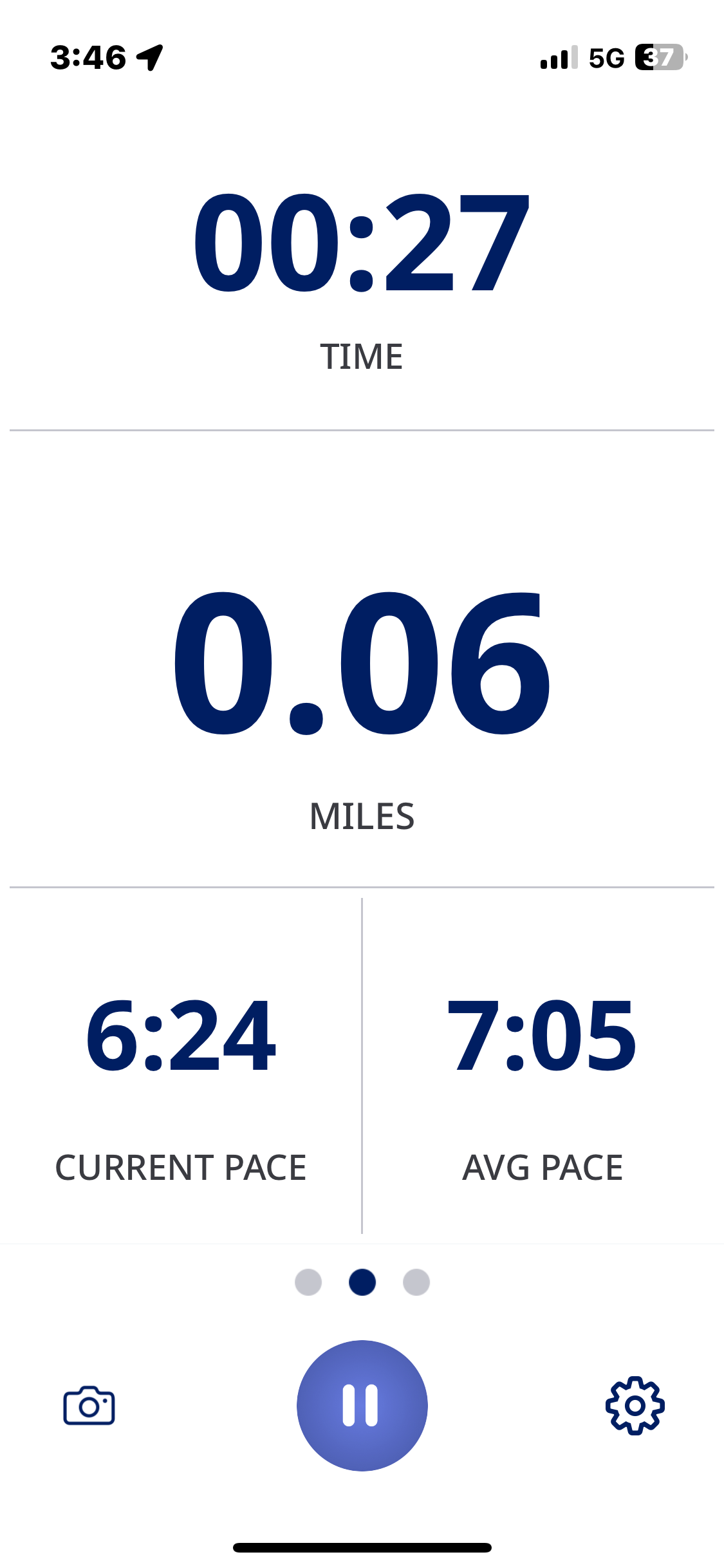Go to the first page indicator dot
This screenshot has height=1568, width=724.
[x=308, y=1282]
